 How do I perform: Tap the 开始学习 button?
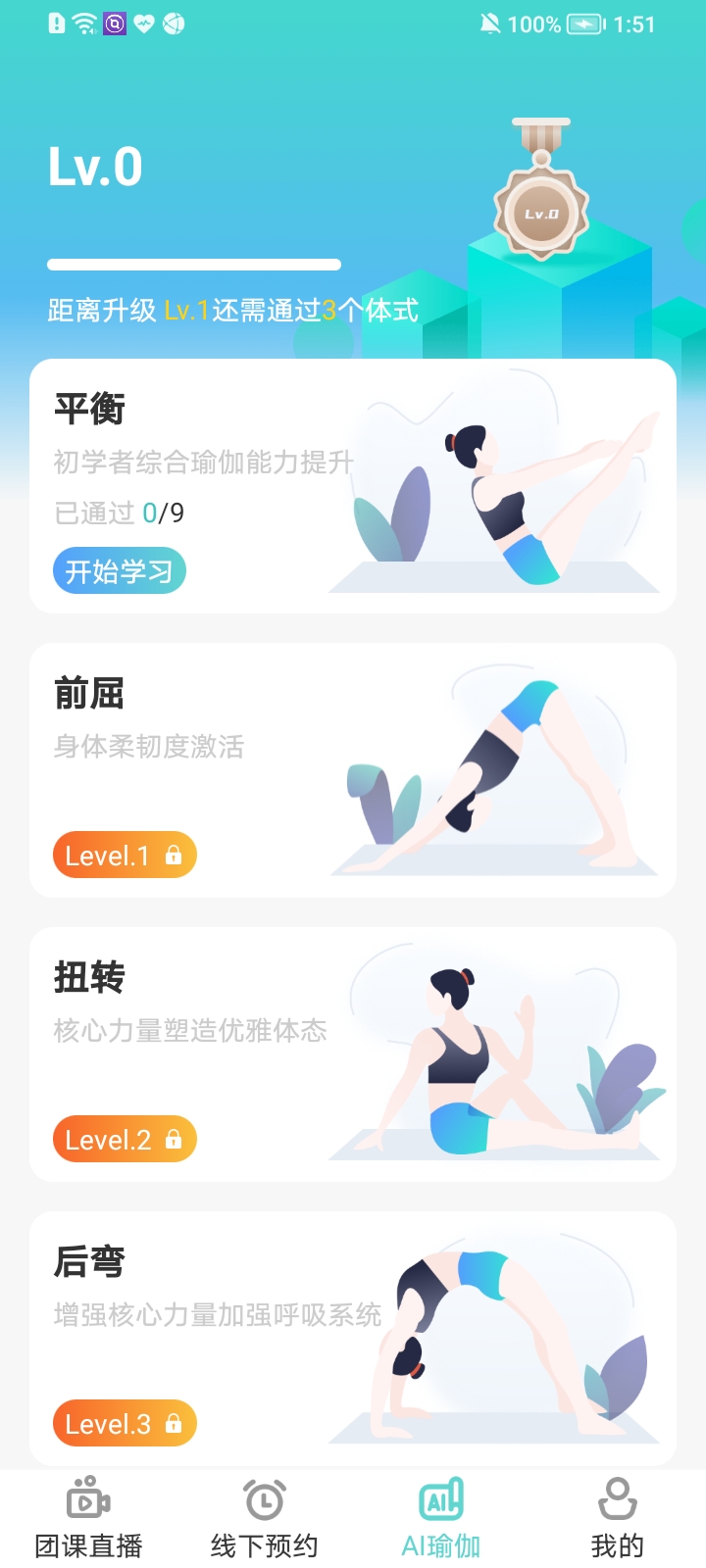[x=119, y=571]
